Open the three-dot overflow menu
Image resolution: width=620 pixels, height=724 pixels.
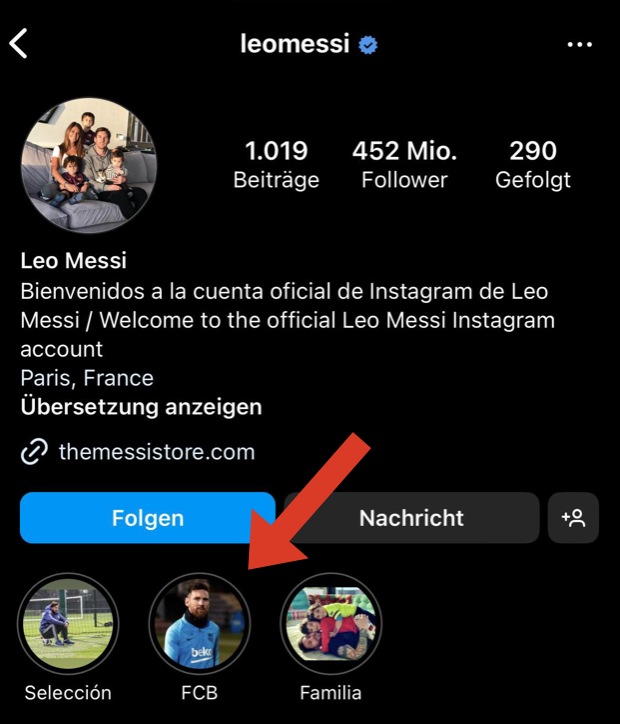coord(580,44)
